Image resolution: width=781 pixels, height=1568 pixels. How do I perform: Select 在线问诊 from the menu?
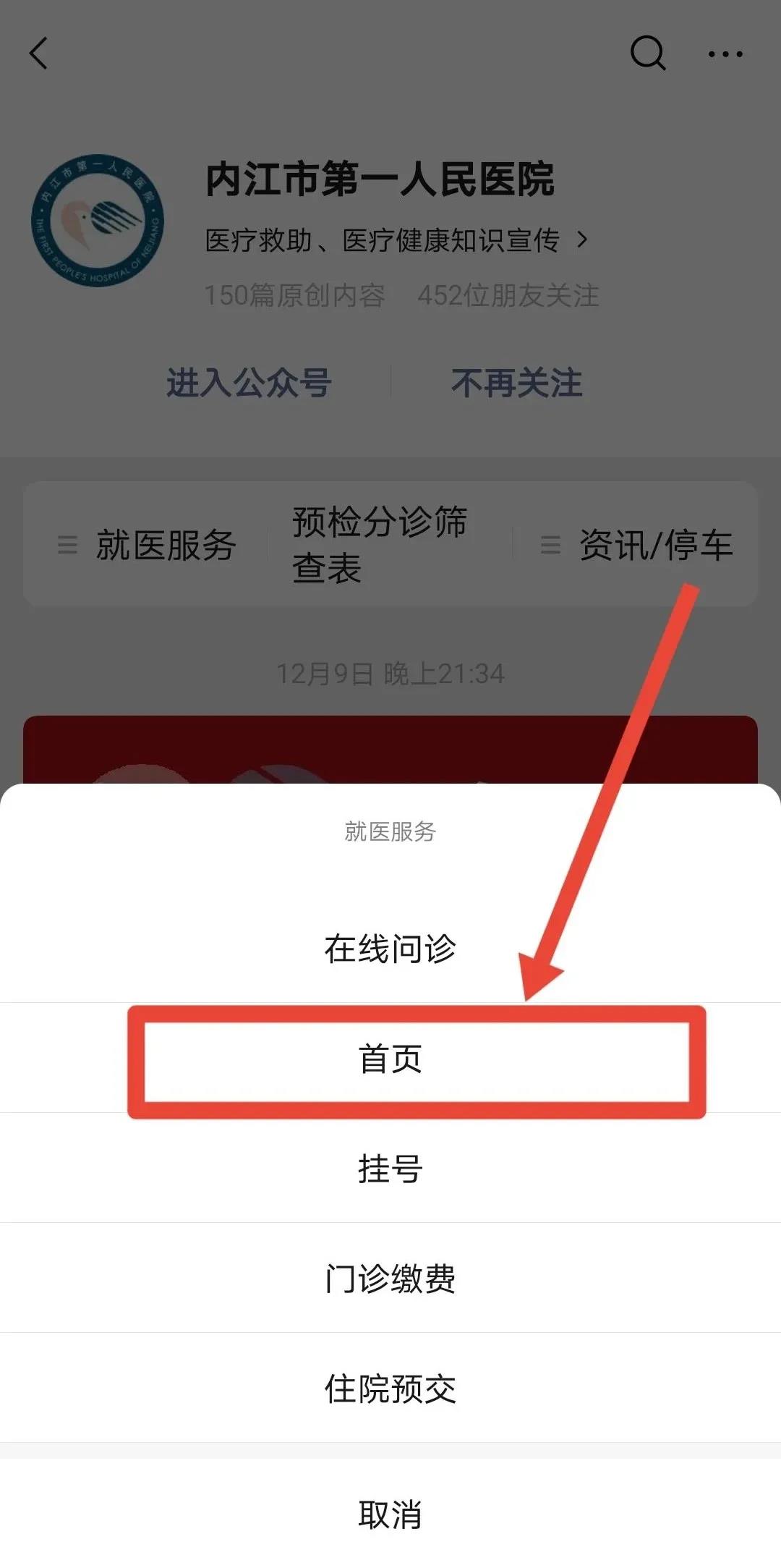coord(390,949)
